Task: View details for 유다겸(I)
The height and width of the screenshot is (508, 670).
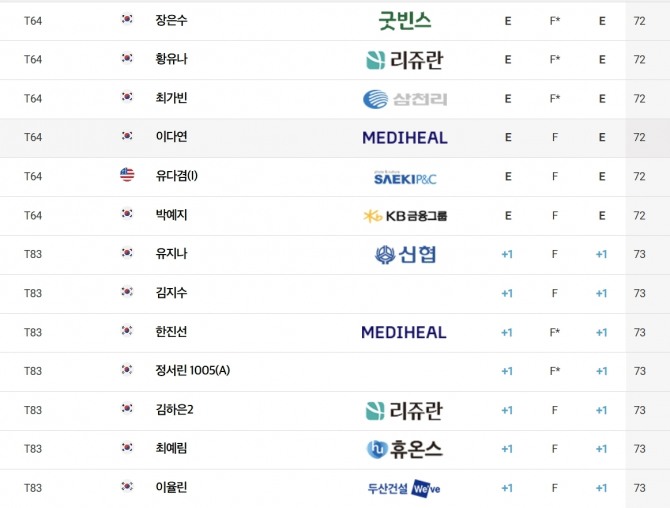Action: point(177,176)
